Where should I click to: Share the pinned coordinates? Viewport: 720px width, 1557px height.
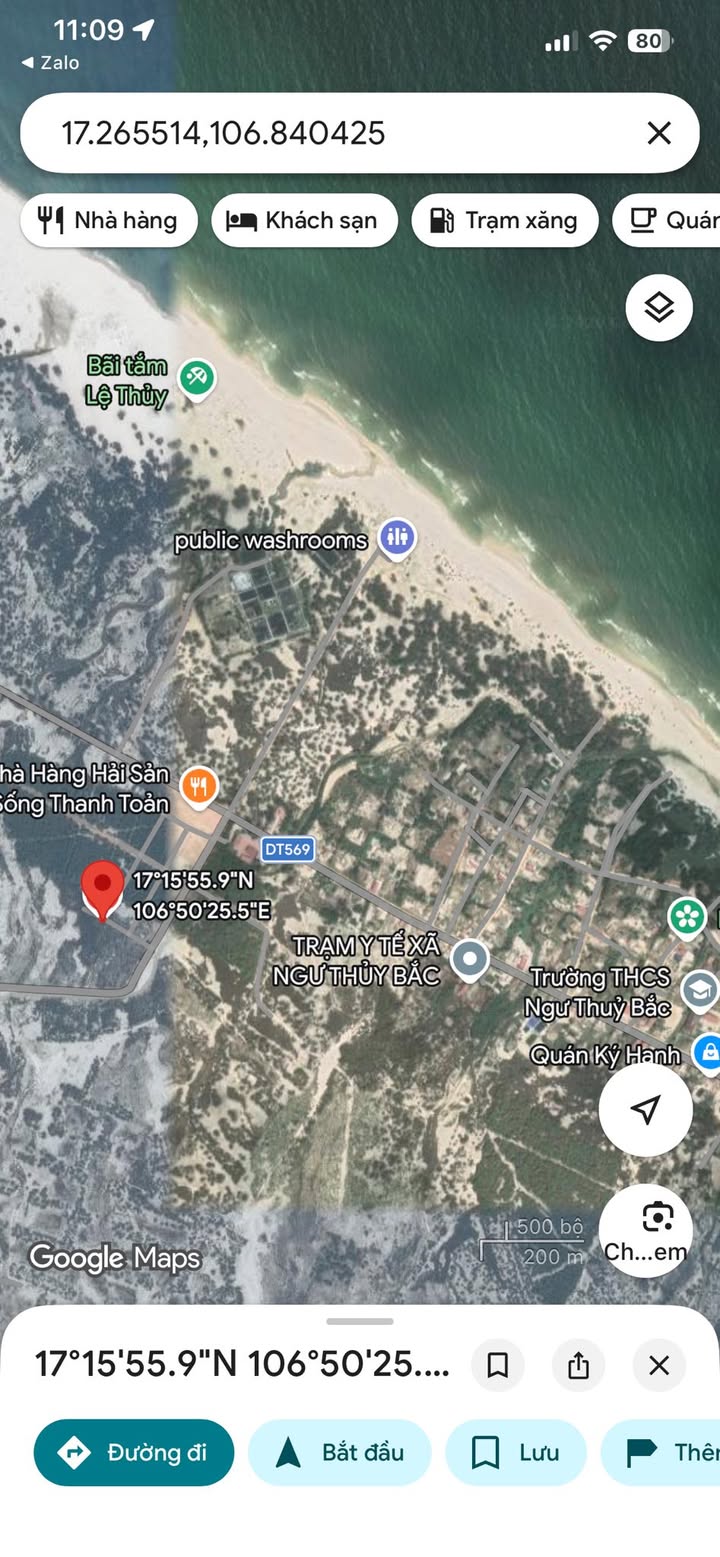(578, 1365)
